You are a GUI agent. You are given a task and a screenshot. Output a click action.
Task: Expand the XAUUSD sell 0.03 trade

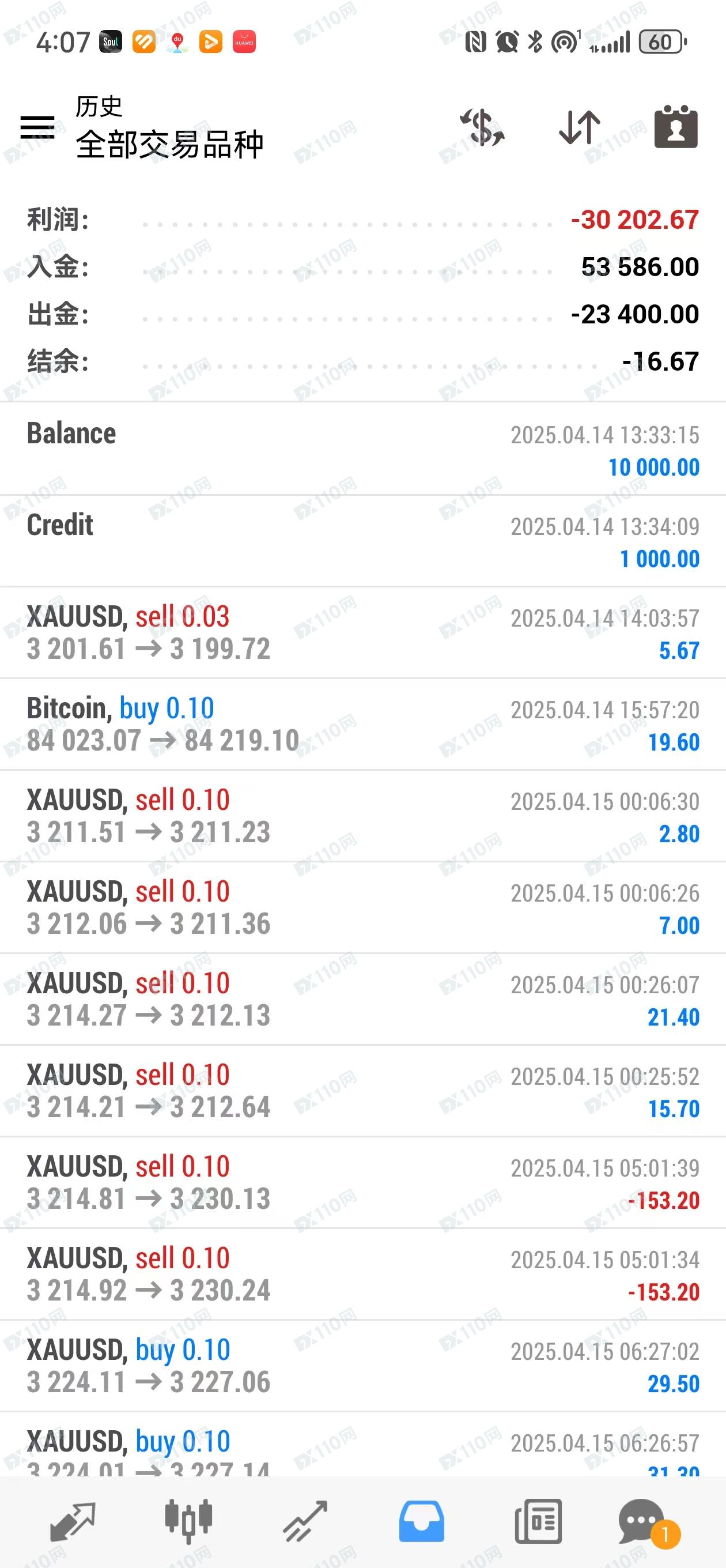(362, 633)
